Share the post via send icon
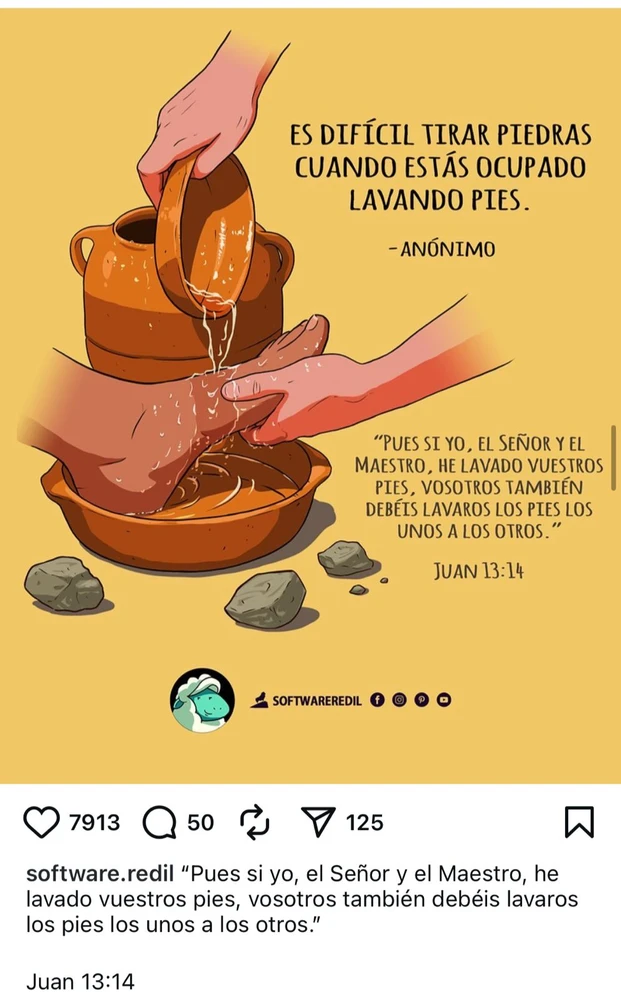621x1000 pixels. tap(317, 822)
